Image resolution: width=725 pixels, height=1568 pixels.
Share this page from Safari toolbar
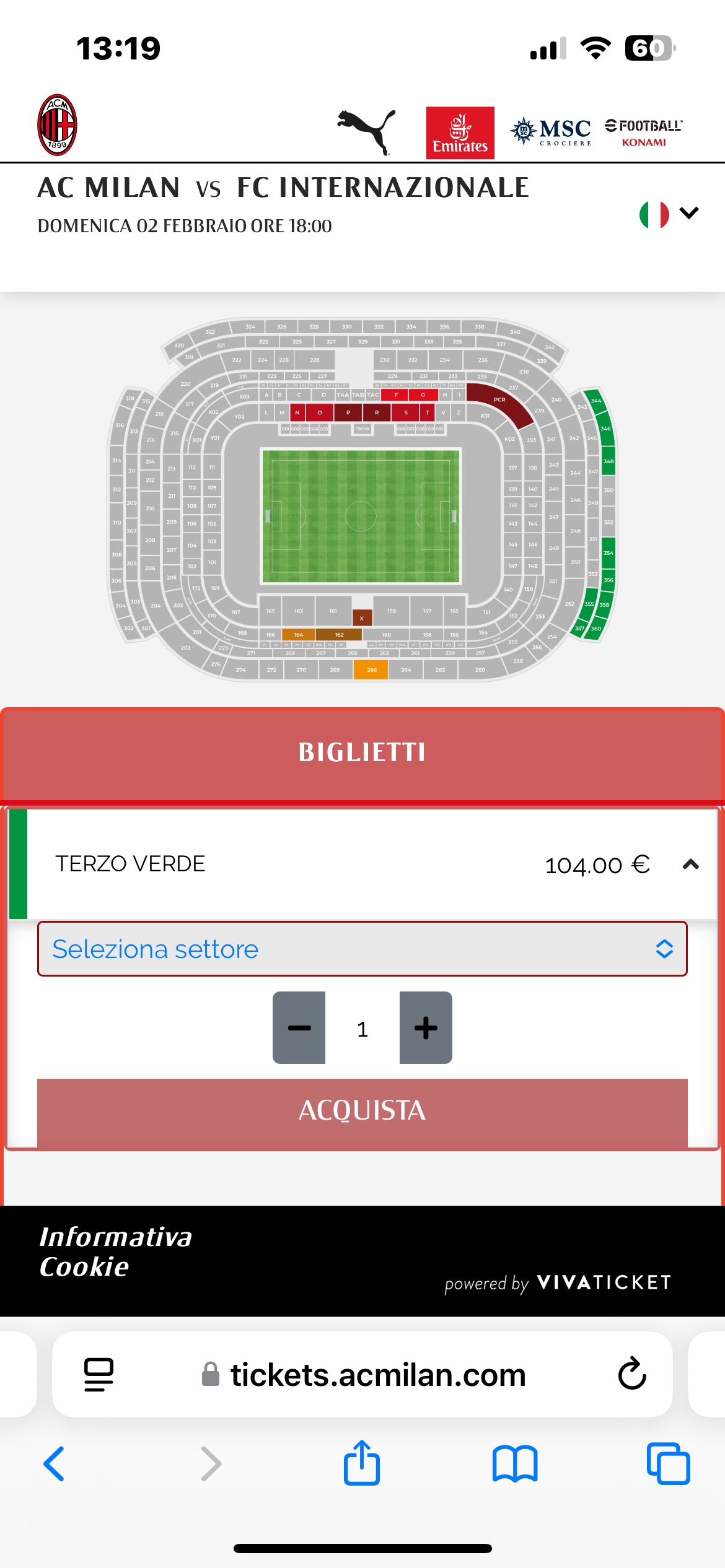[362, 1463]
